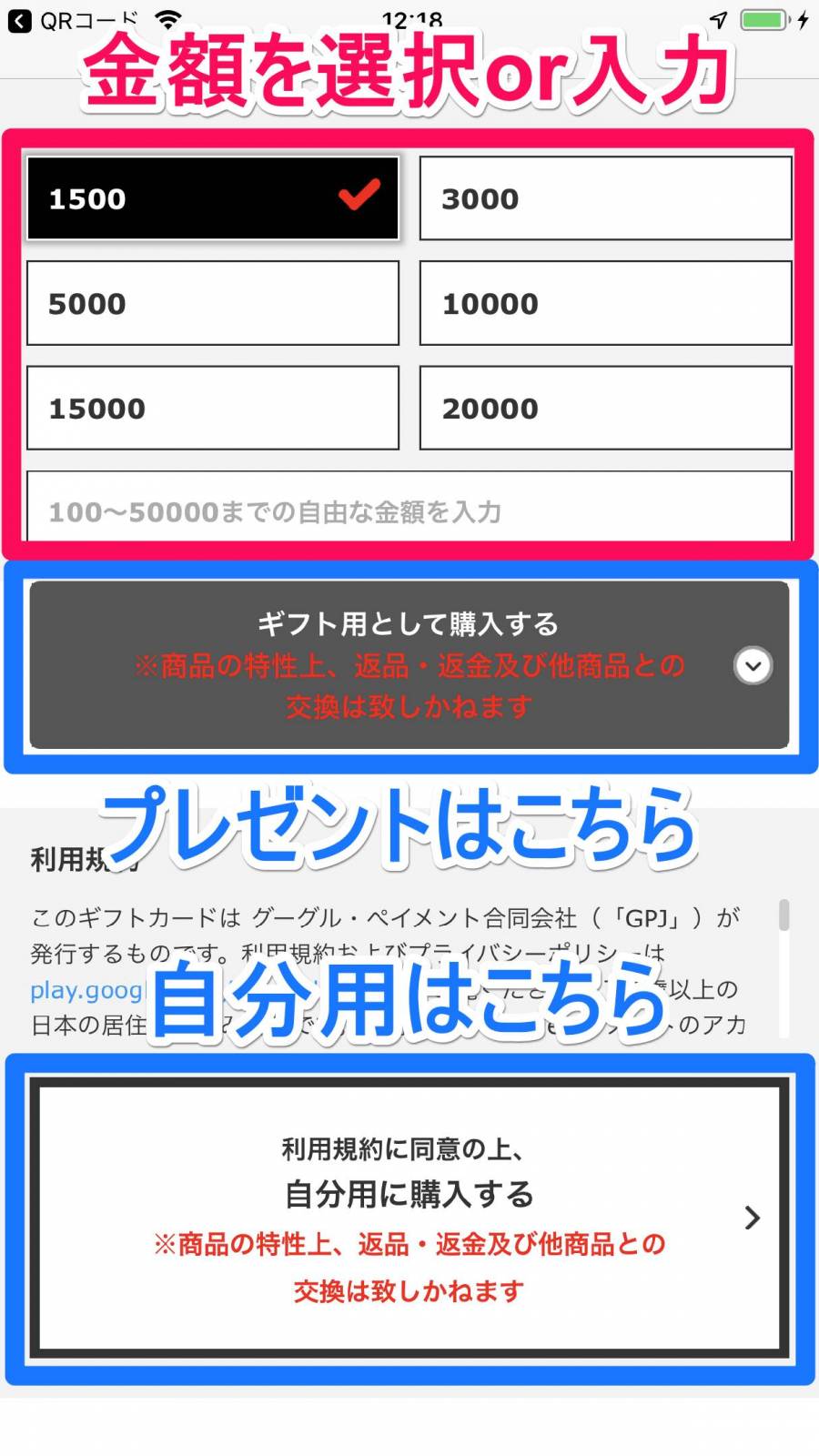
Task: Tap the 100〜50000 custom amount field
Action: (409, 510)
